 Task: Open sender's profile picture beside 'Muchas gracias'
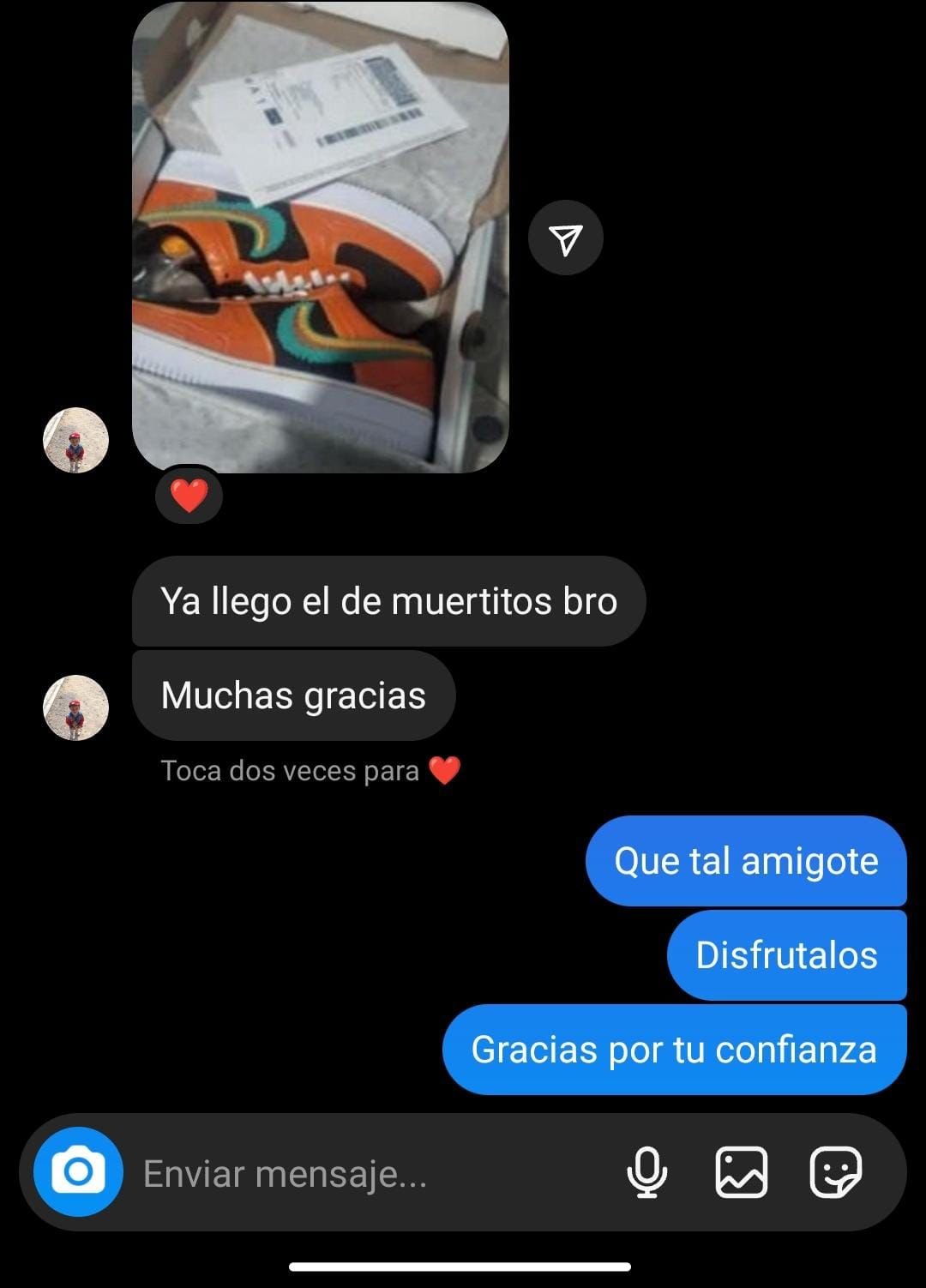tap(76, 707)
